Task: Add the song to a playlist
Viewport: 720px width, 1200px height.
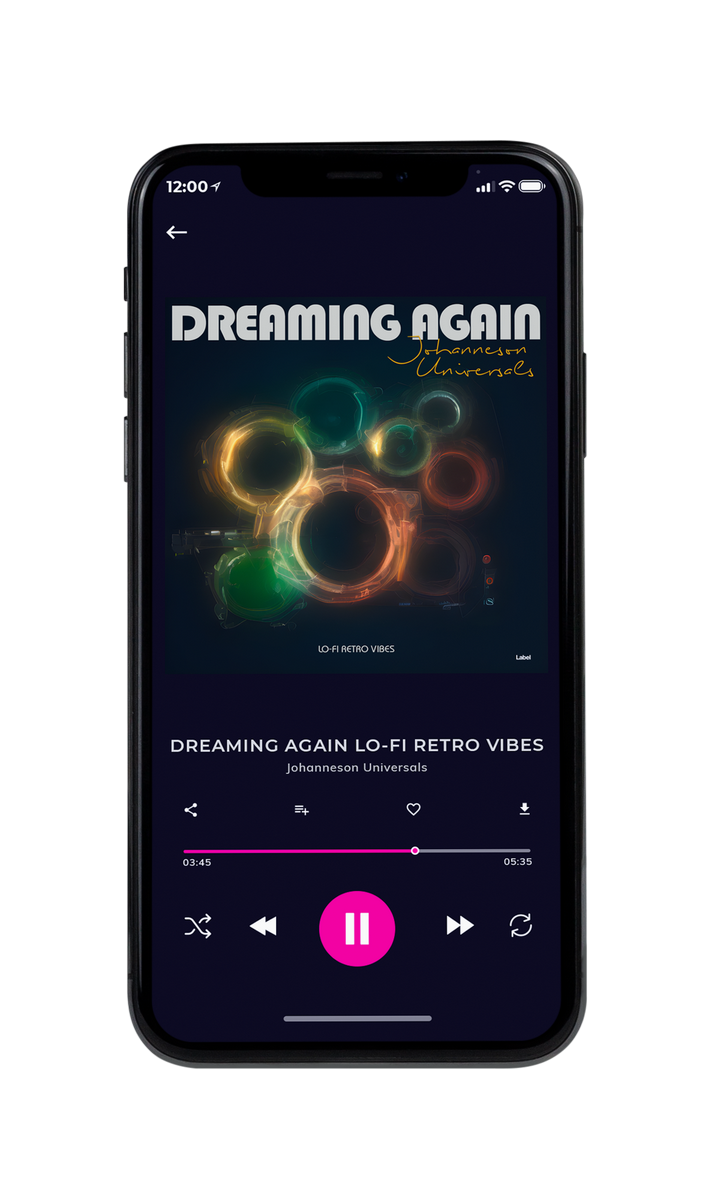Action: (301, 810)
